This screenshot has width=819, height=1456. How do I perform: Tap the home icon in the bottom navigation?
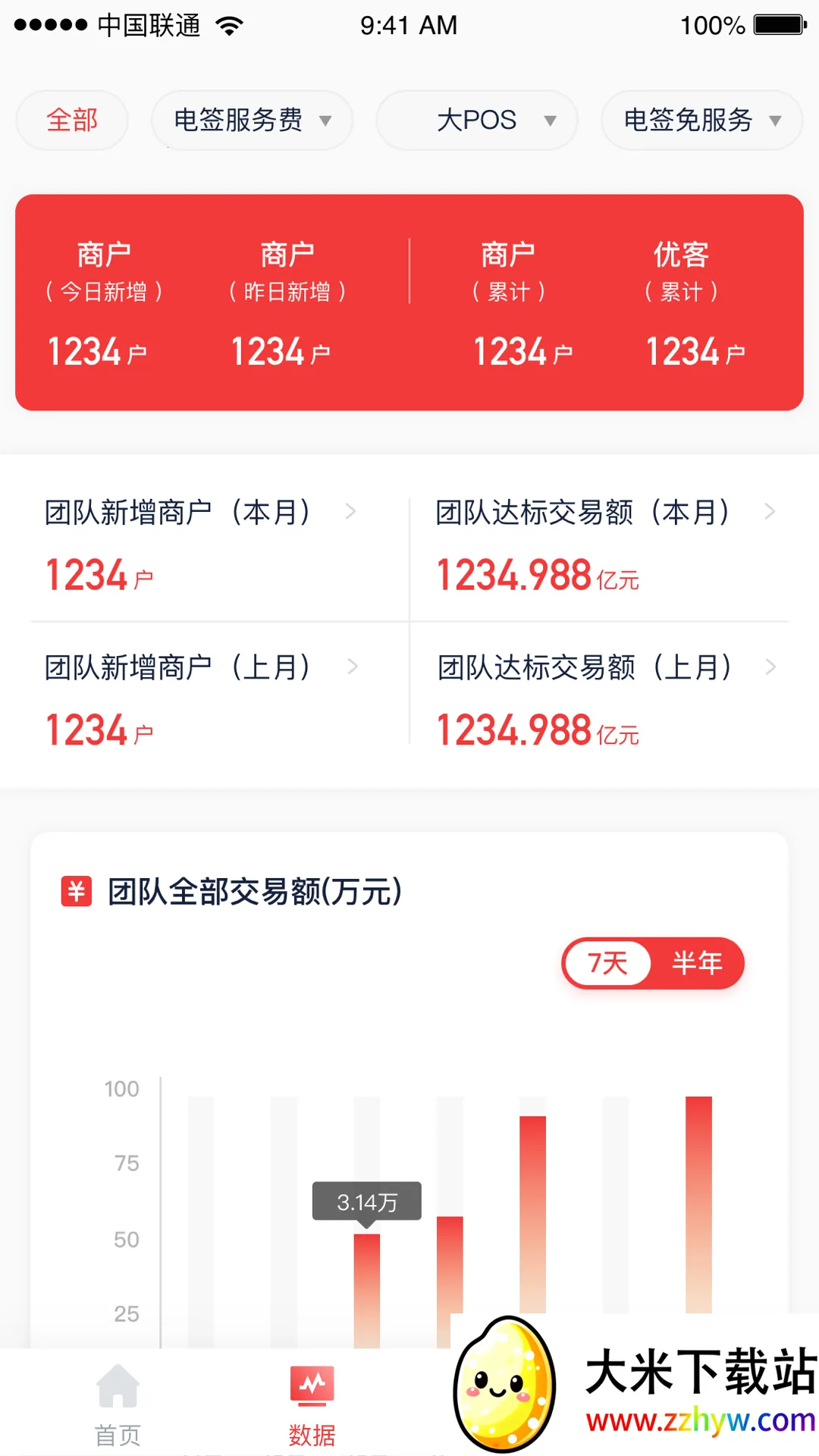[118, 1386]
